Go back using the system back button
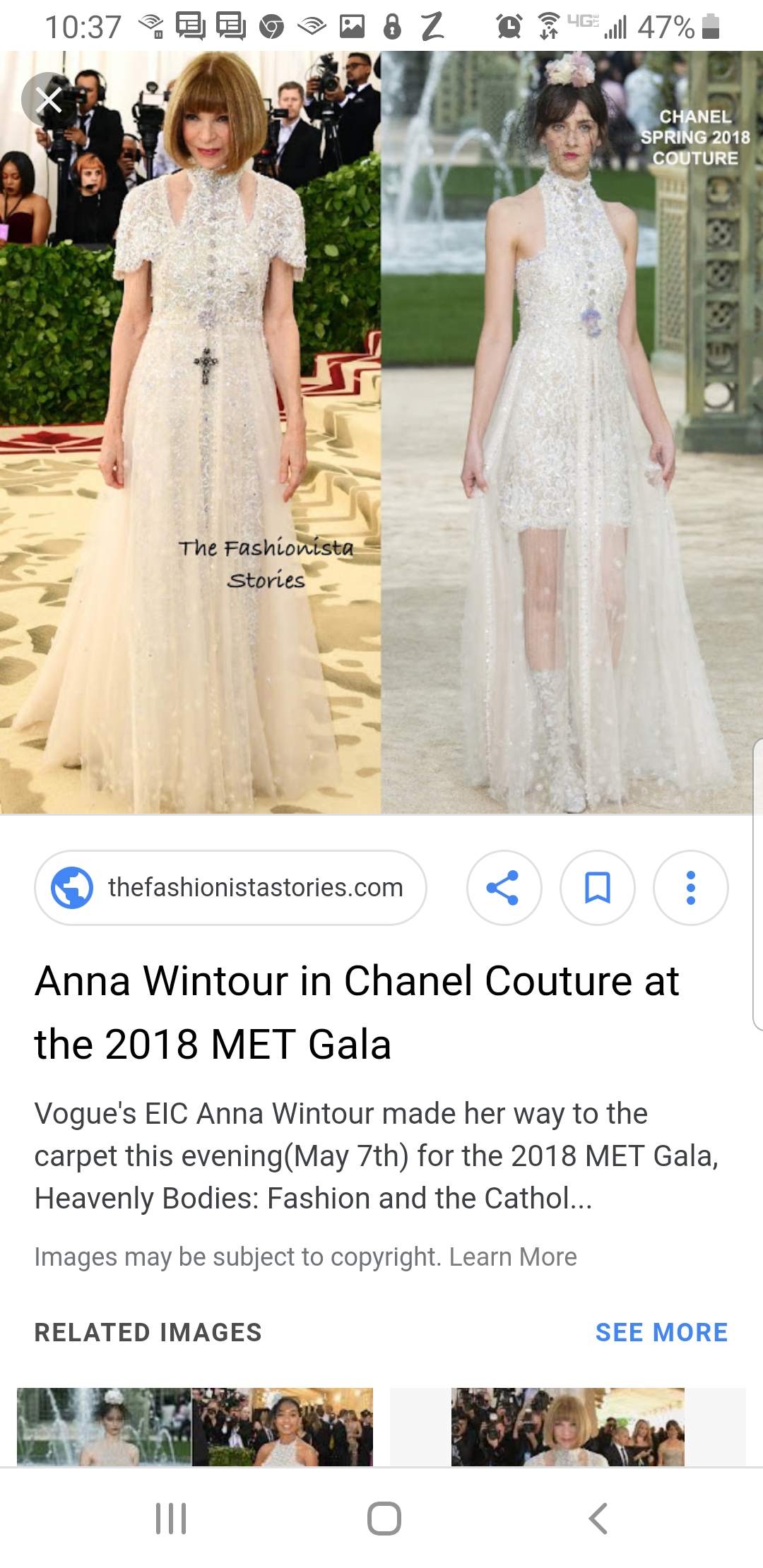Screen dimensions: 763x1568 tap(598, 1518)
